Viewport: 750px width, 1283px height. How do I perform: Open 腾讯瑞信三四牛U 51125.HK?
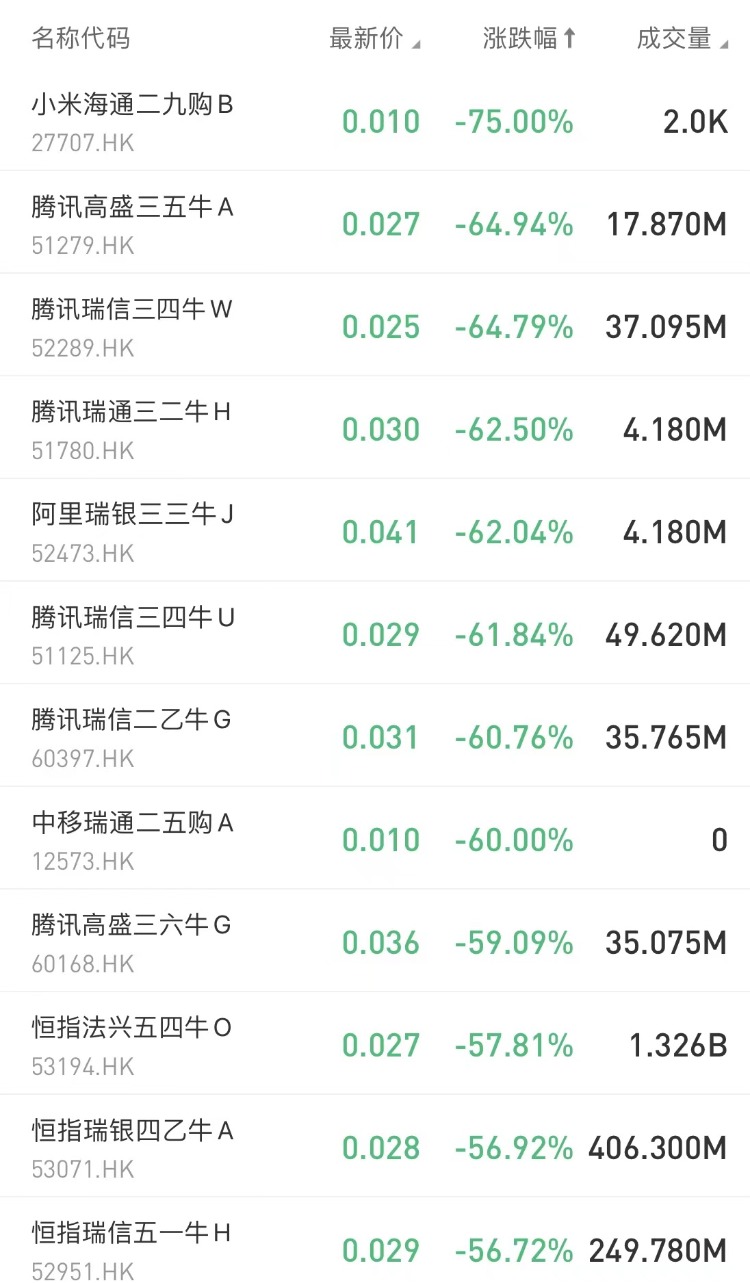[375, 634]
